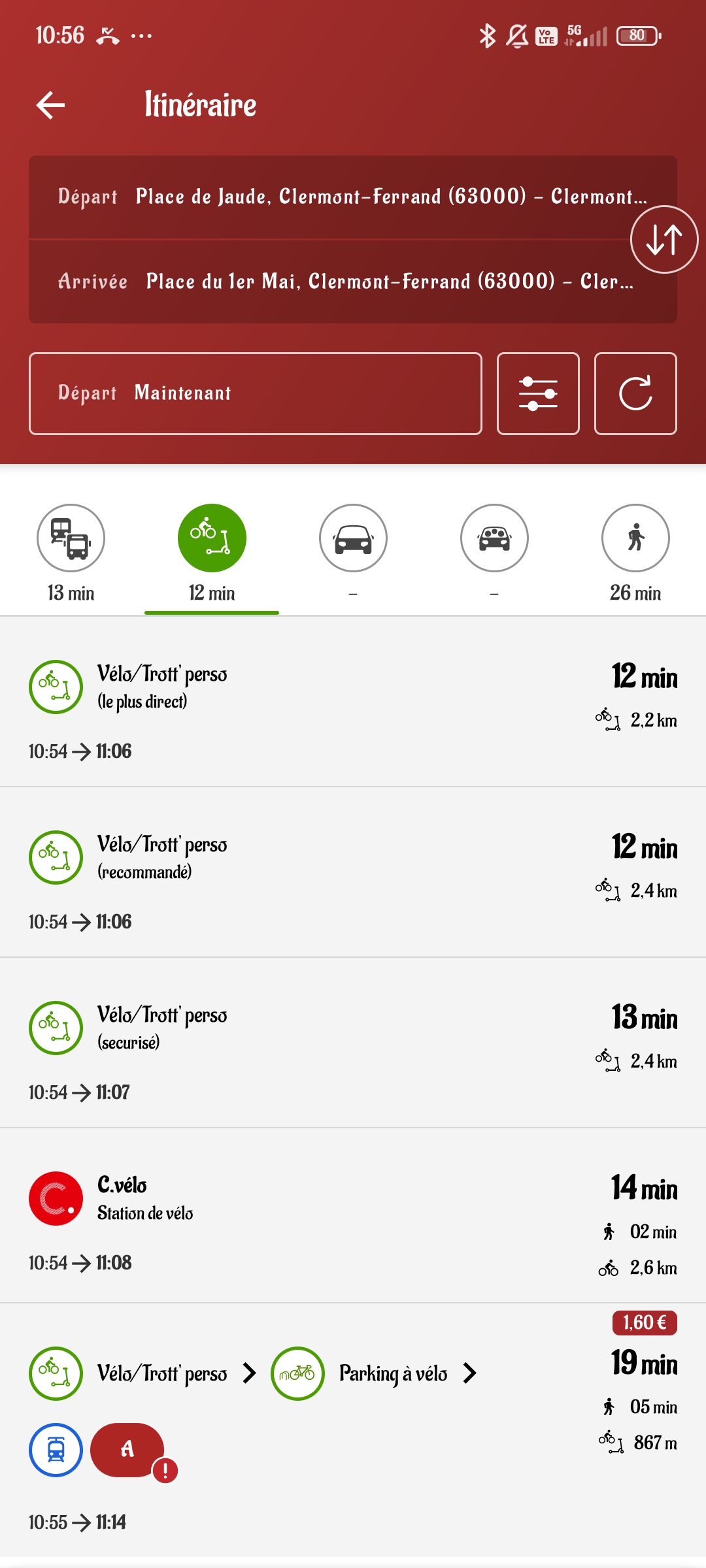
Task: Change the departure time from Maintenant
Action: coord(256,393)
